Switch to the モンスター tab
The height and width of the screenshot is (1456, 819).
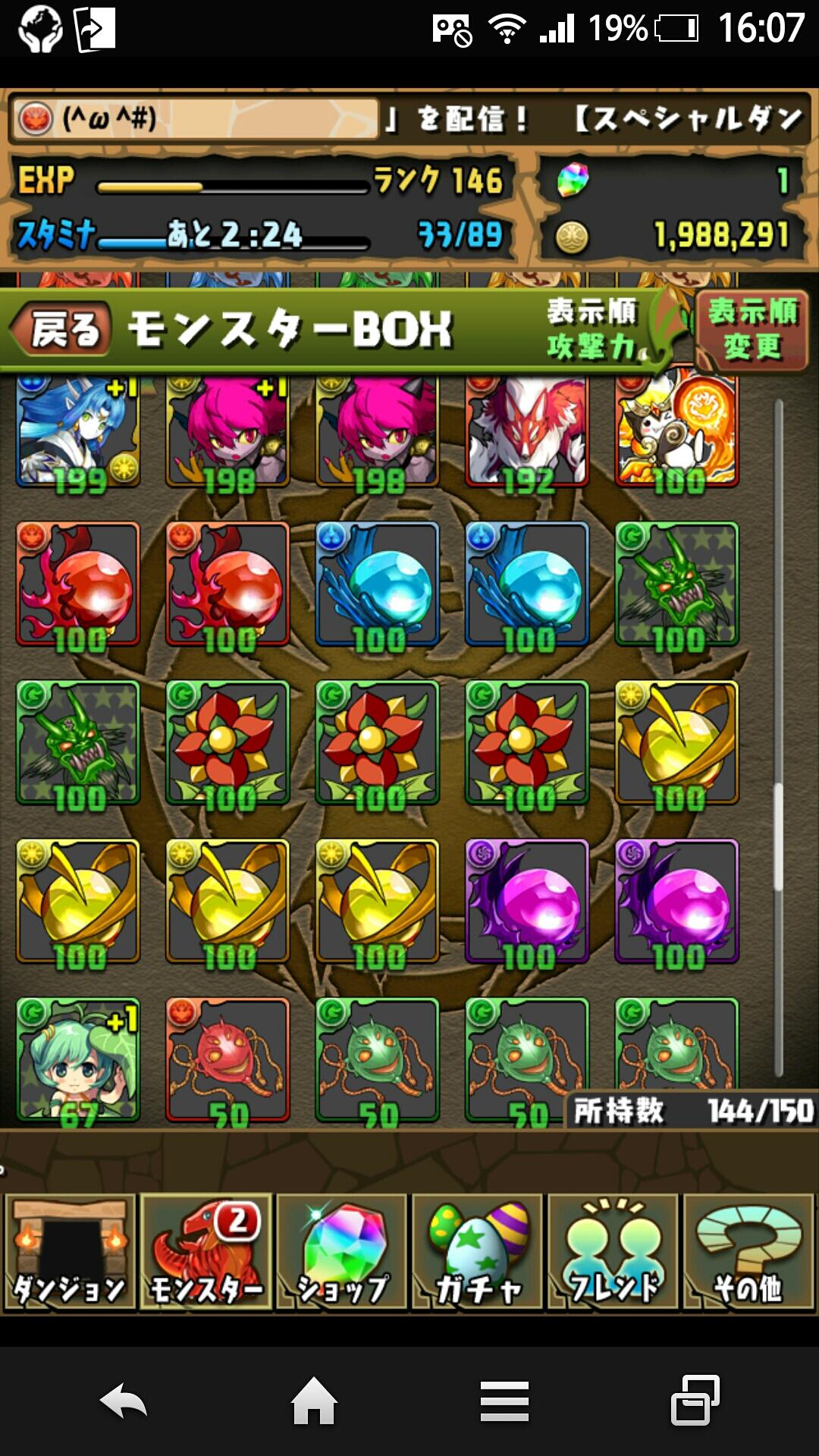coord(206,1253)
